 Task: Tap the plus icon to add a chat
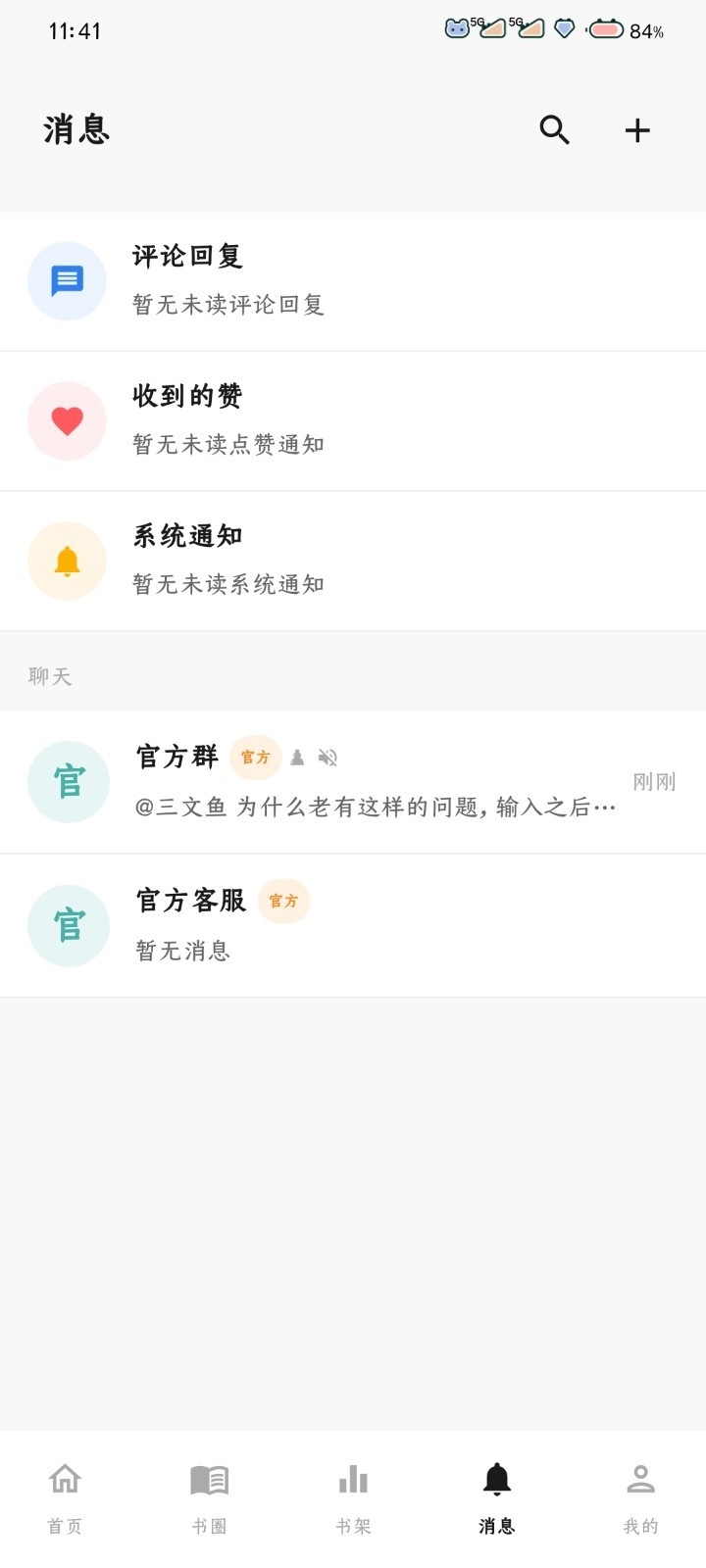point(637,129)
